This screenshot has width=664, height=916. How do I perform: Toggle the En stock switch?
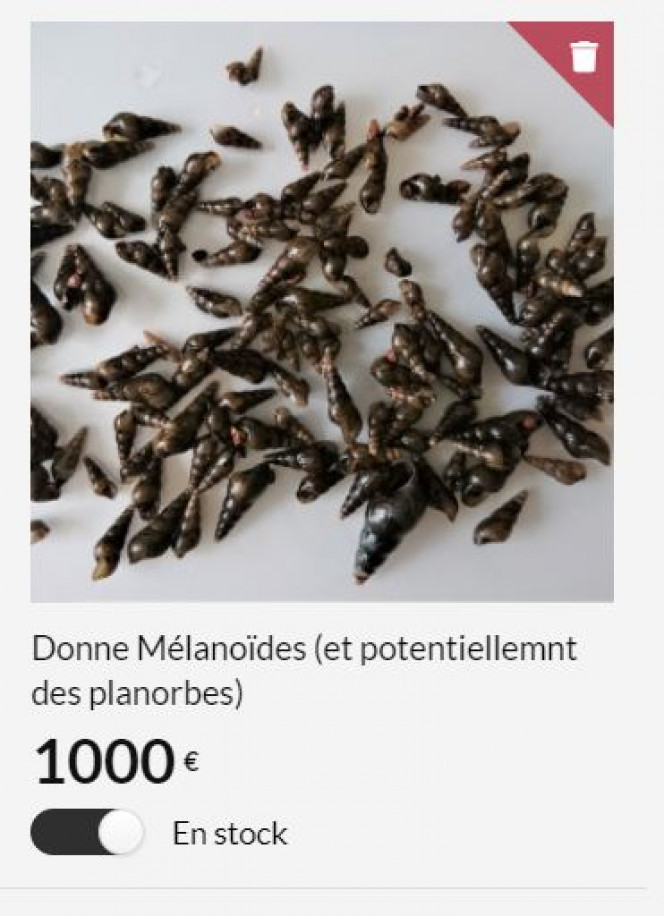88,832
